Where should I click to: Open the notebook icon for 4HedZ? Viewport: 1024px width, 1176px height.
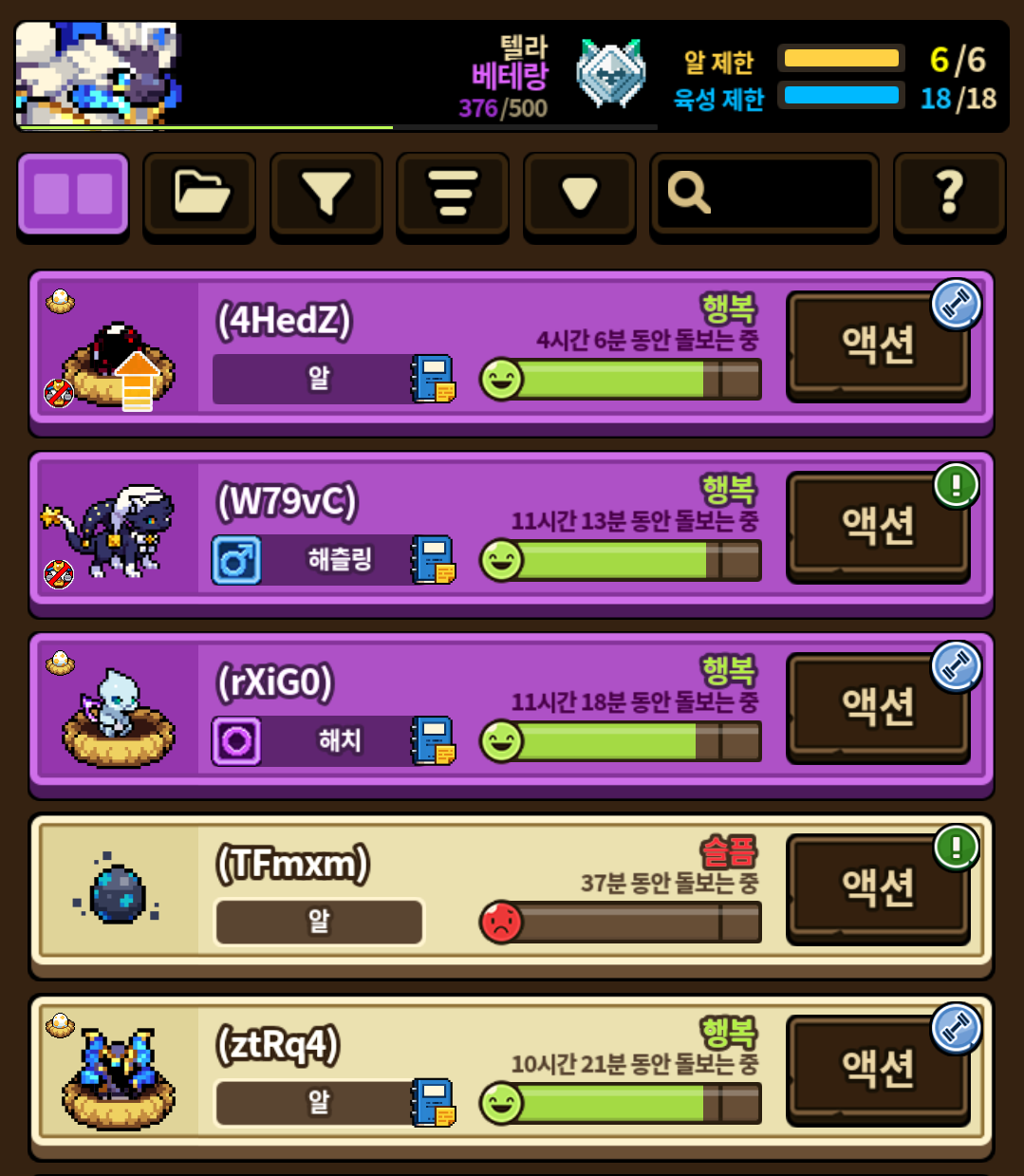click(433, 379)
